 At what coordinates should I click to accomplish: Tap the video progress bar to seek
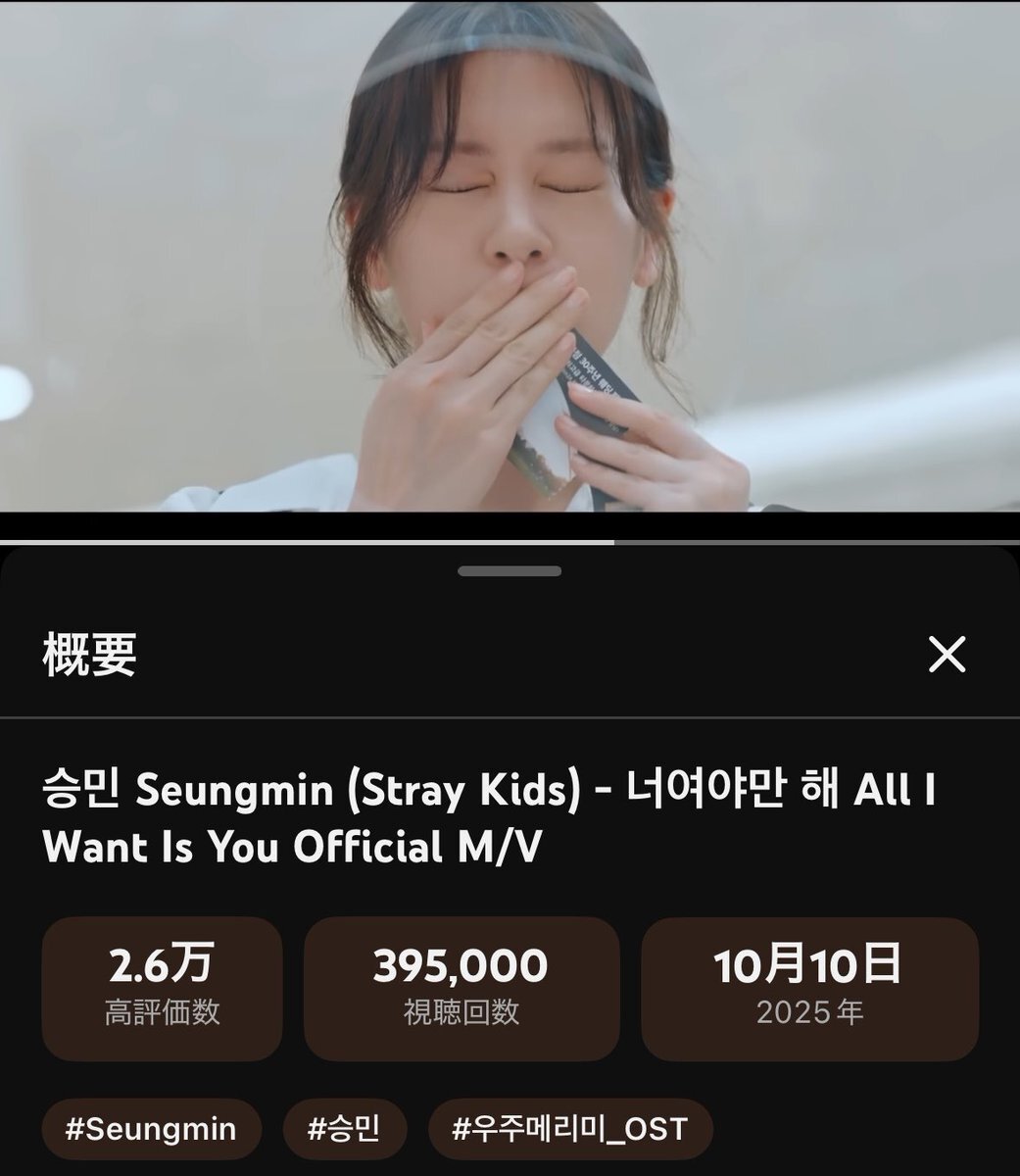click(510, 540)
